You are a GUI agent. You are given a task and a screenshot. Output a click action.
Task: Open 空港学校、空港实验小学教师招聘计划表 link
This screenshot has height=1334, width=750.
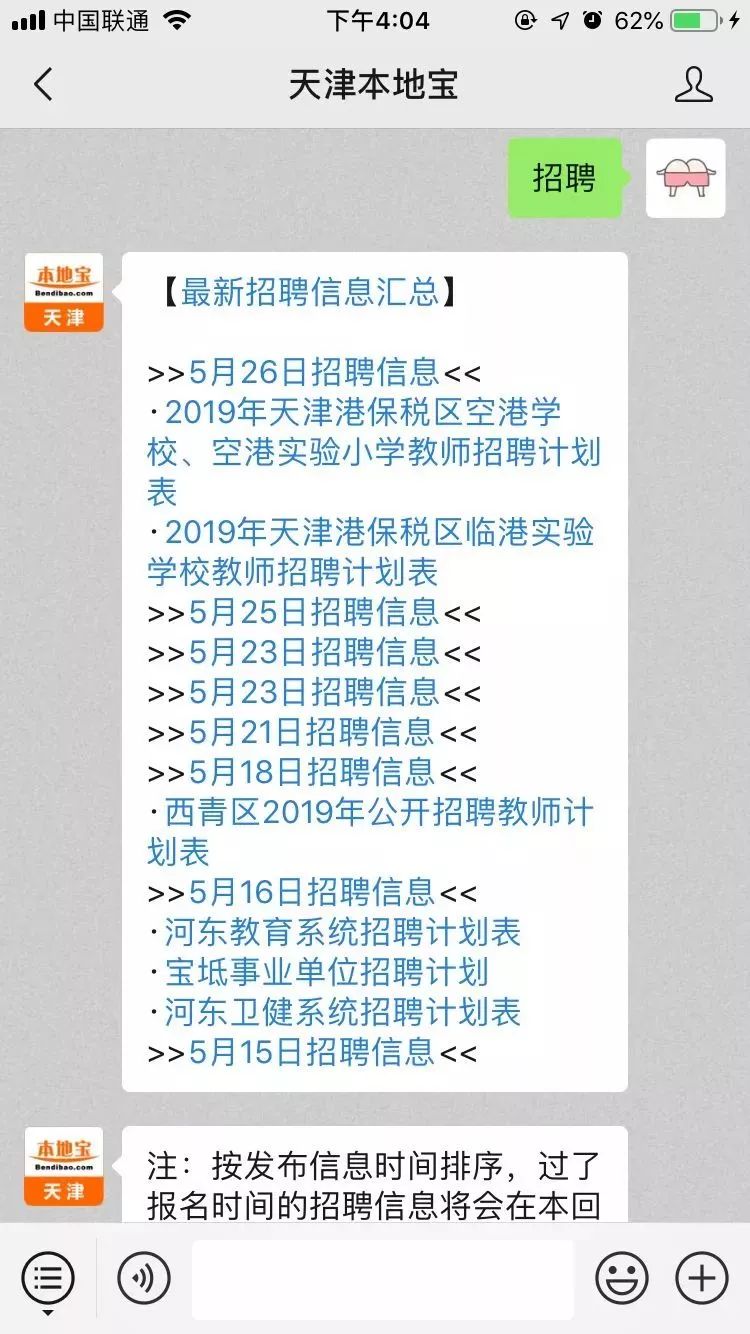click(374, 452)
